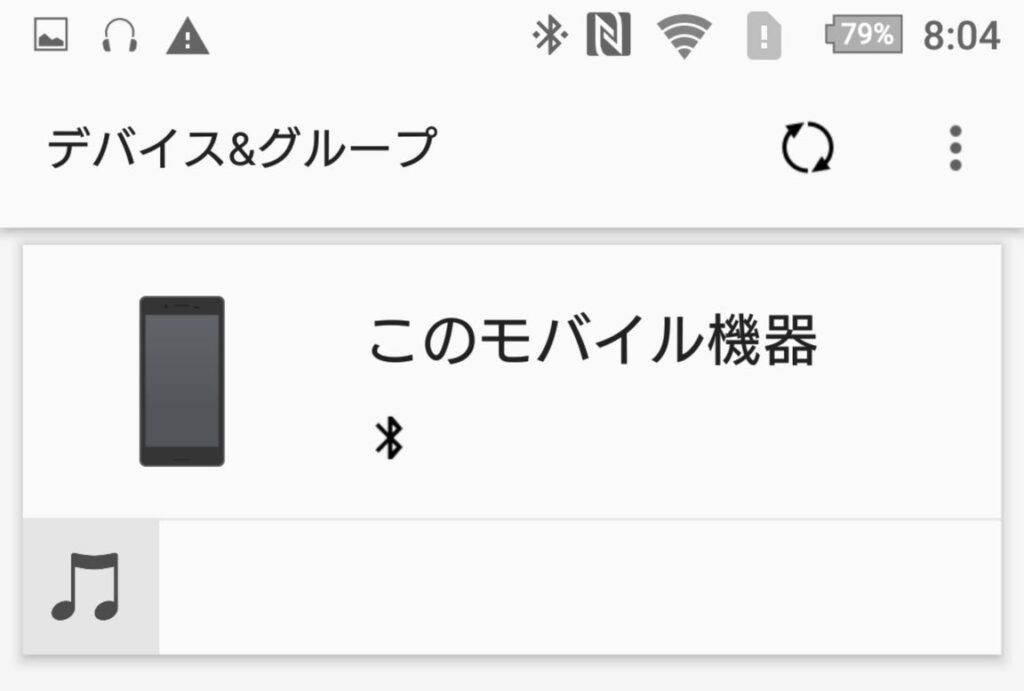The height and width of the screenshot is (691, 1024).
Task: Open the three-dot overflow menu
Action: [x=955, y=149]
